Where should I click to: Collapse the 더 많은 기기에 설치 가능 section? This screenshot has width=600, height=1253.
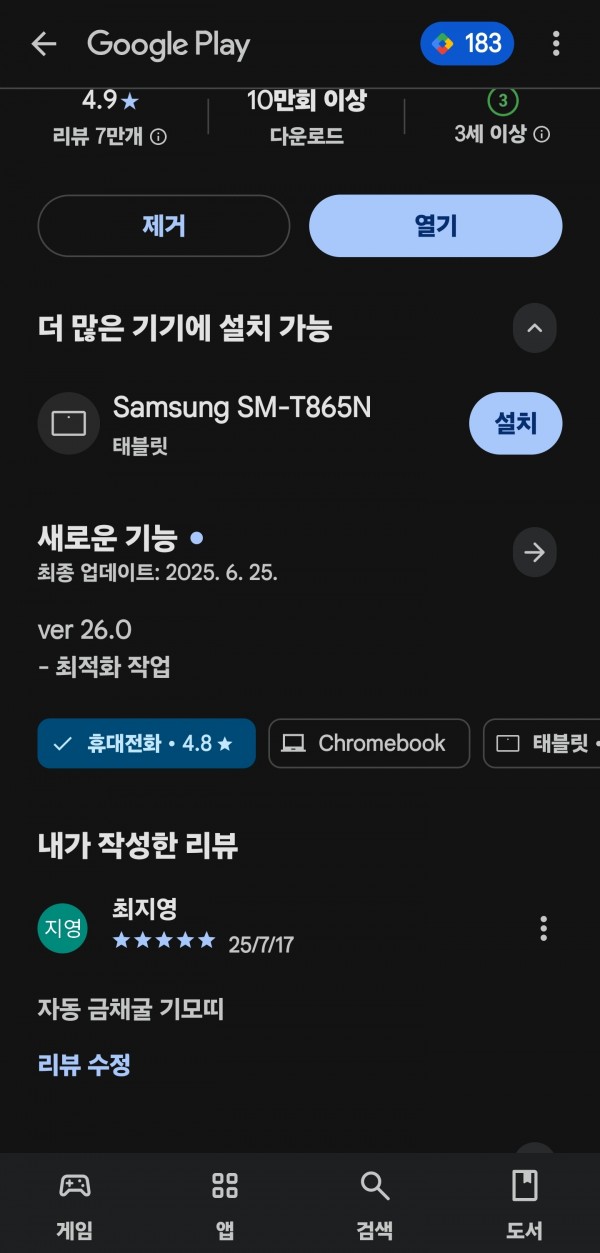(x=535, y=328)
